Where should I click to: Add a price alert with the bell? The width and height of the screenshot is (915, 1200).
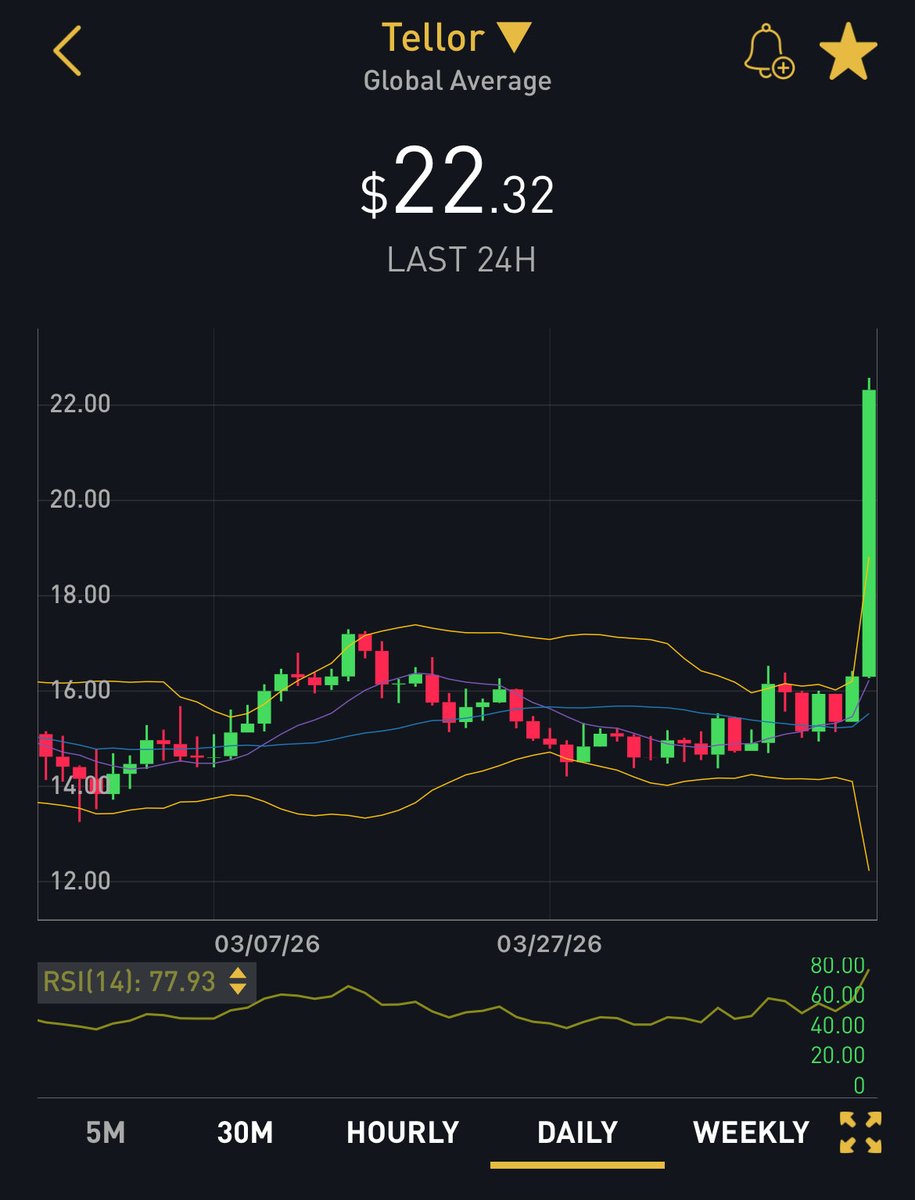click(x=768, y=52)
